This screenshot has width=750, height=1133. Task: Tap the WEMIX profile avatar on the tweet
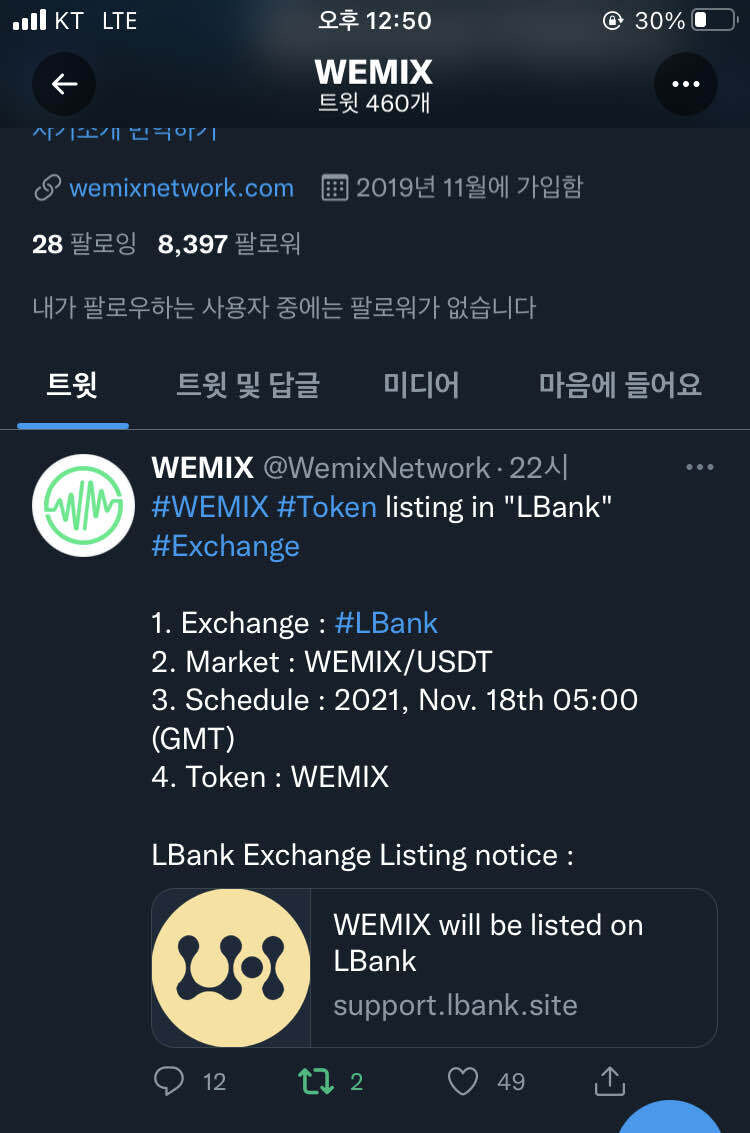[x=83, y=505]
